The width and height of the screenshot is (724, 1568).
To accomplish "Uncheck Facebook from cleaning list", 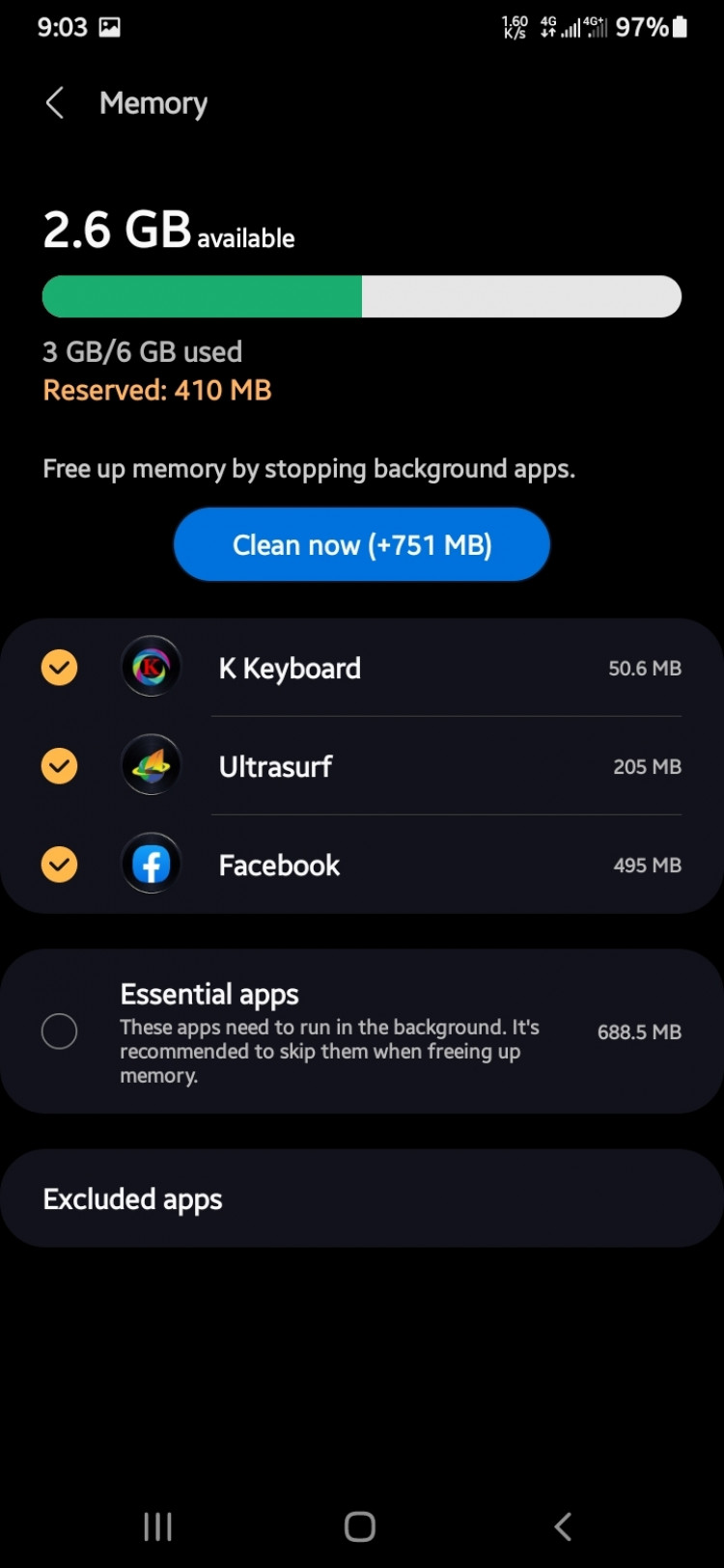I will (x=60, y=865).
